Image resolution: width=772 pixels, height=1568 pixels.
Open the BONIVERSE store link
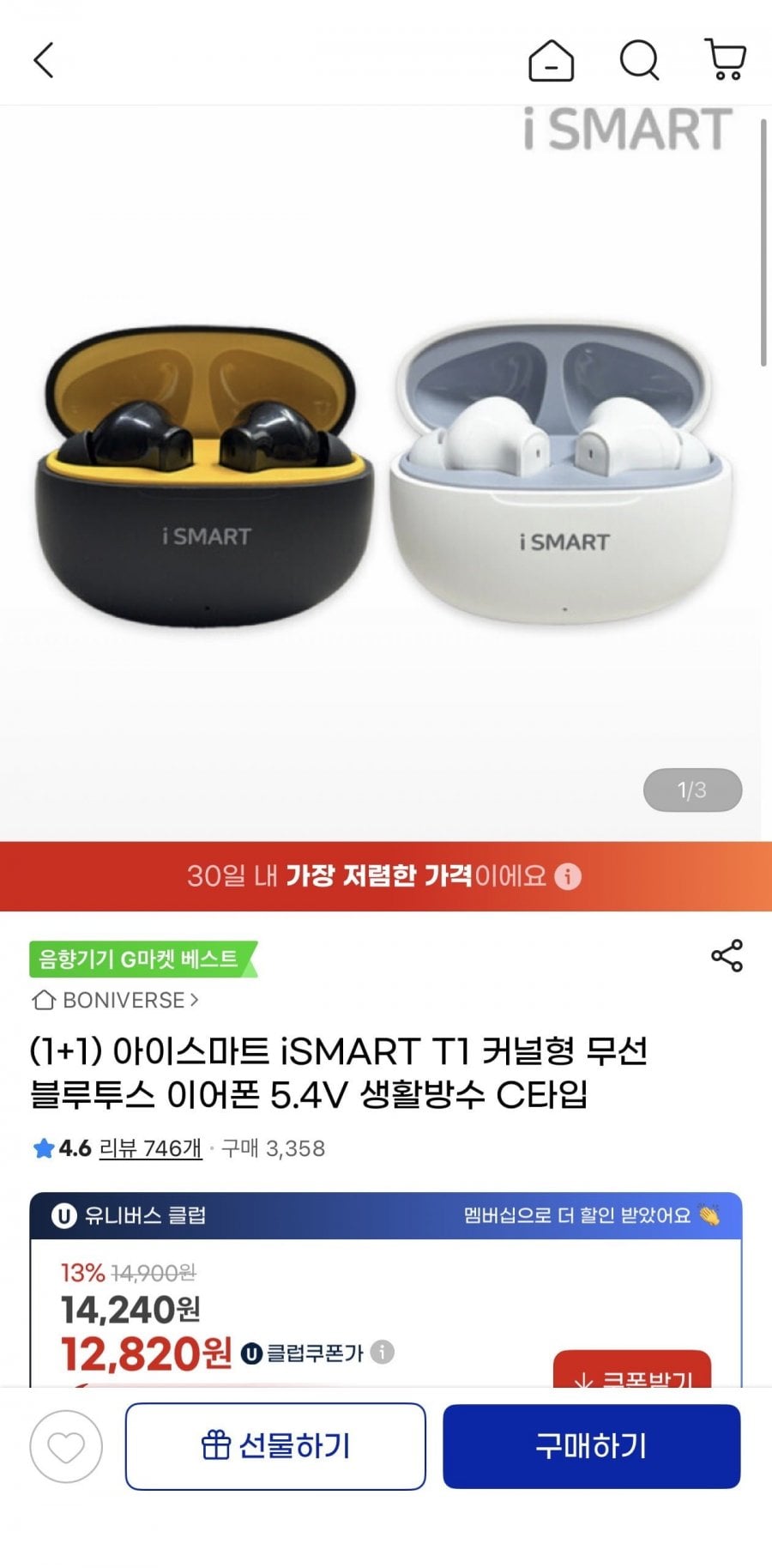115,1000
